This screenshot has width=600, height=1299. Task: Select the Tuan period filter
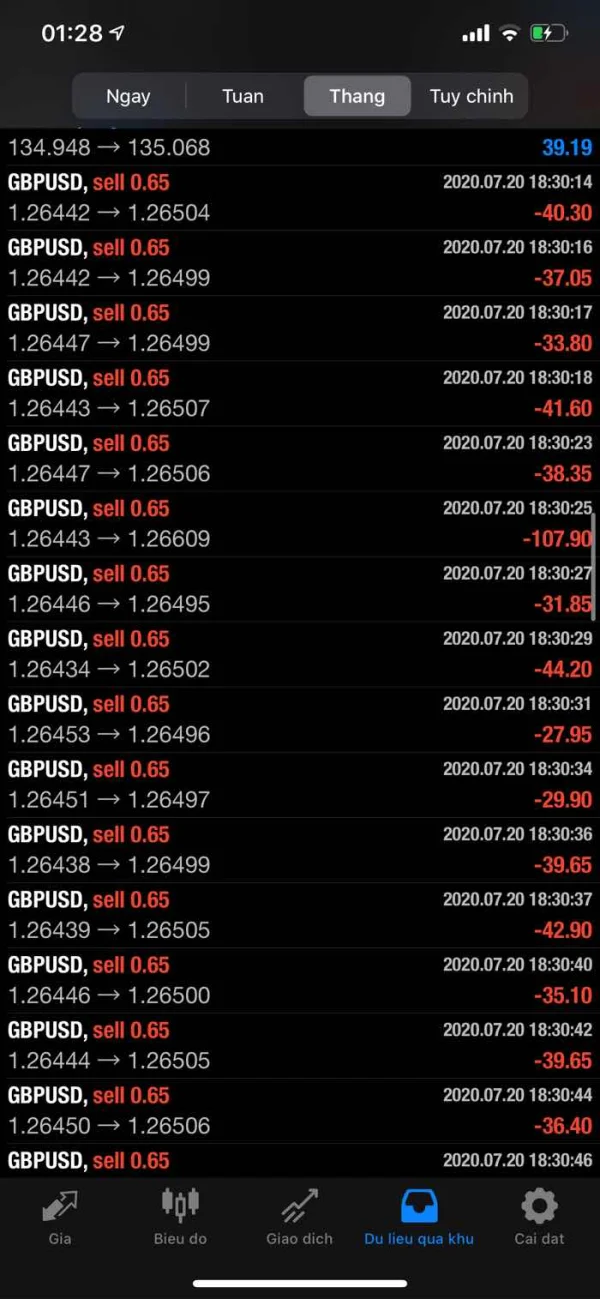[243, 97]
